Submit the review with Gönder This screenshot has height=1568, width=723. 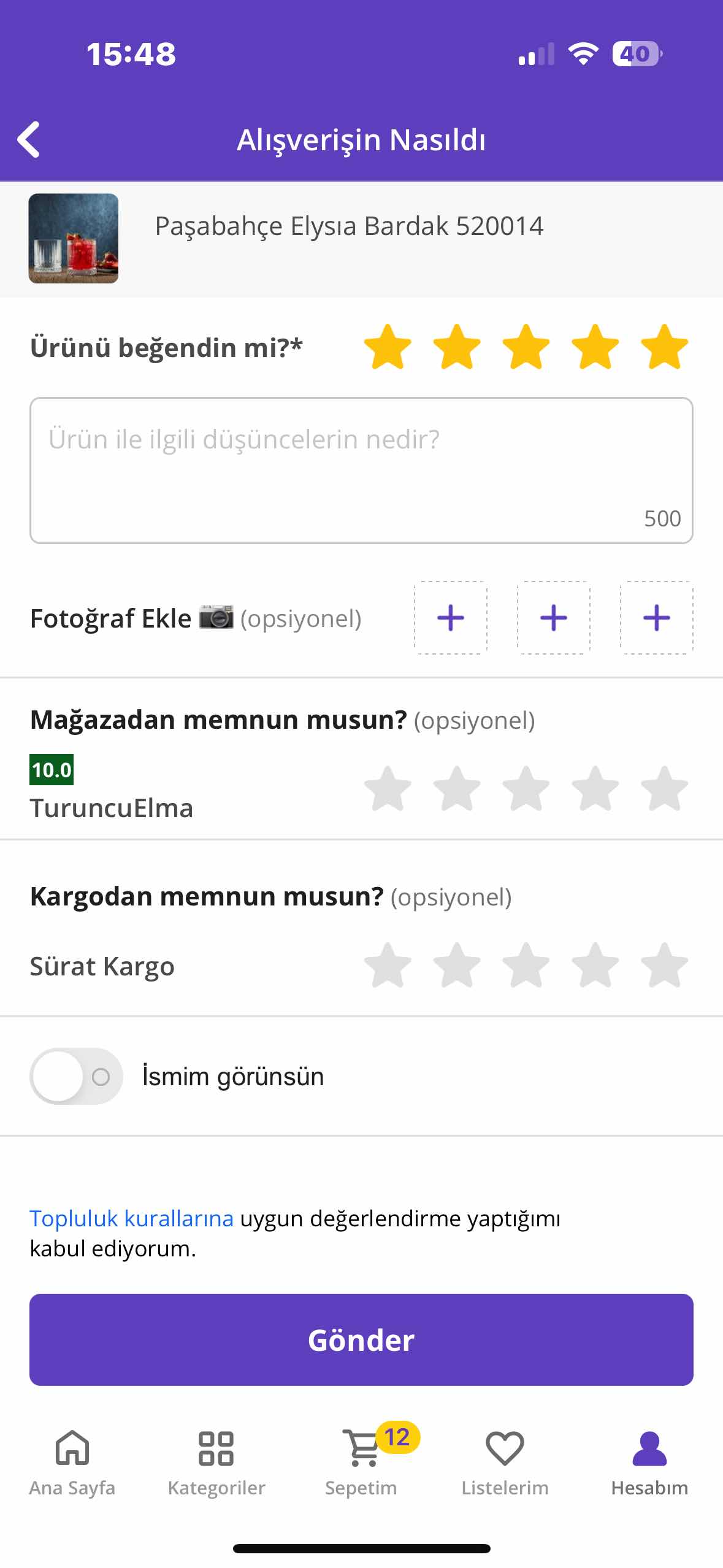point(361,1340)
